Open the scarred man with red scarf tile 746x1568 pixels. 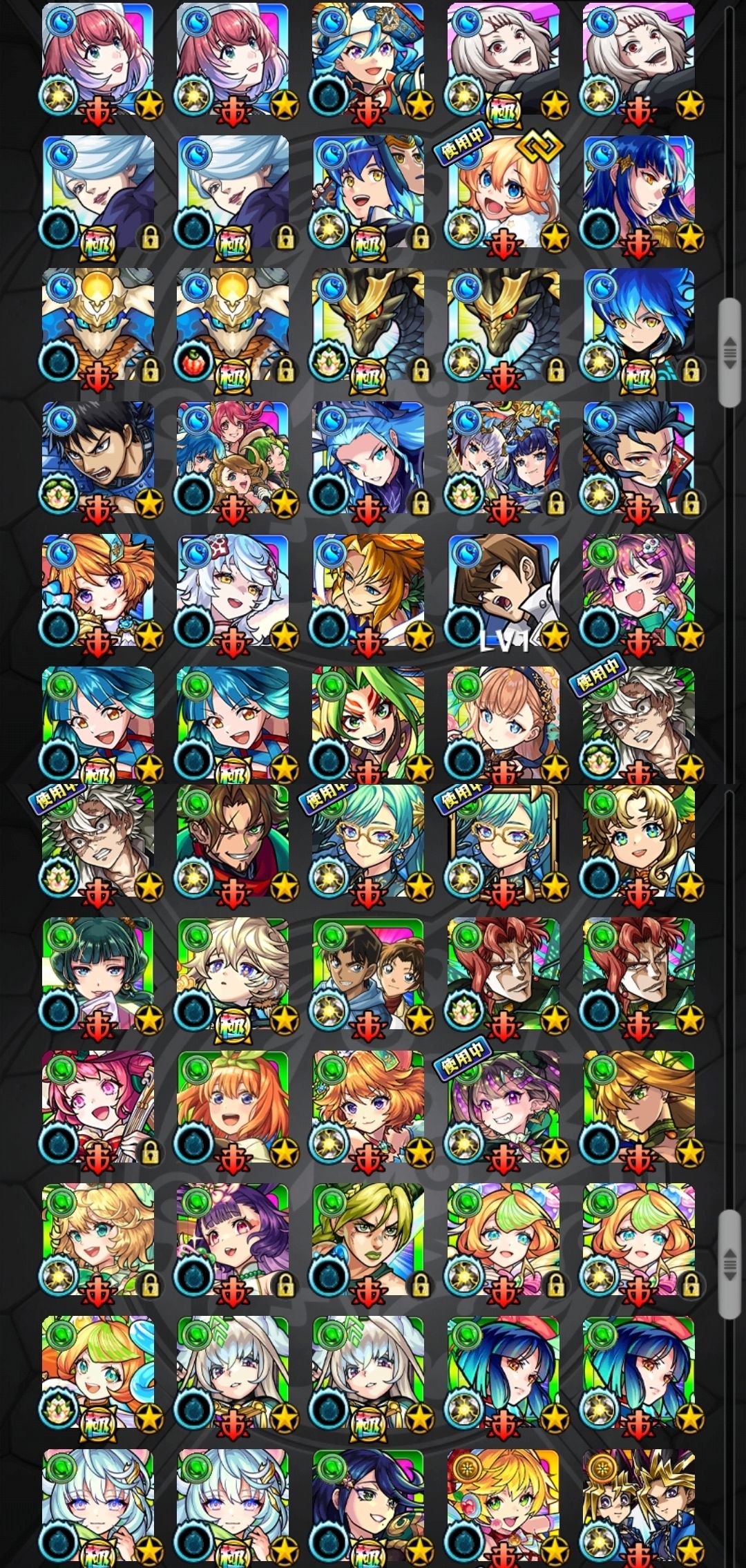pyautogui.click(x=233, y=841)
